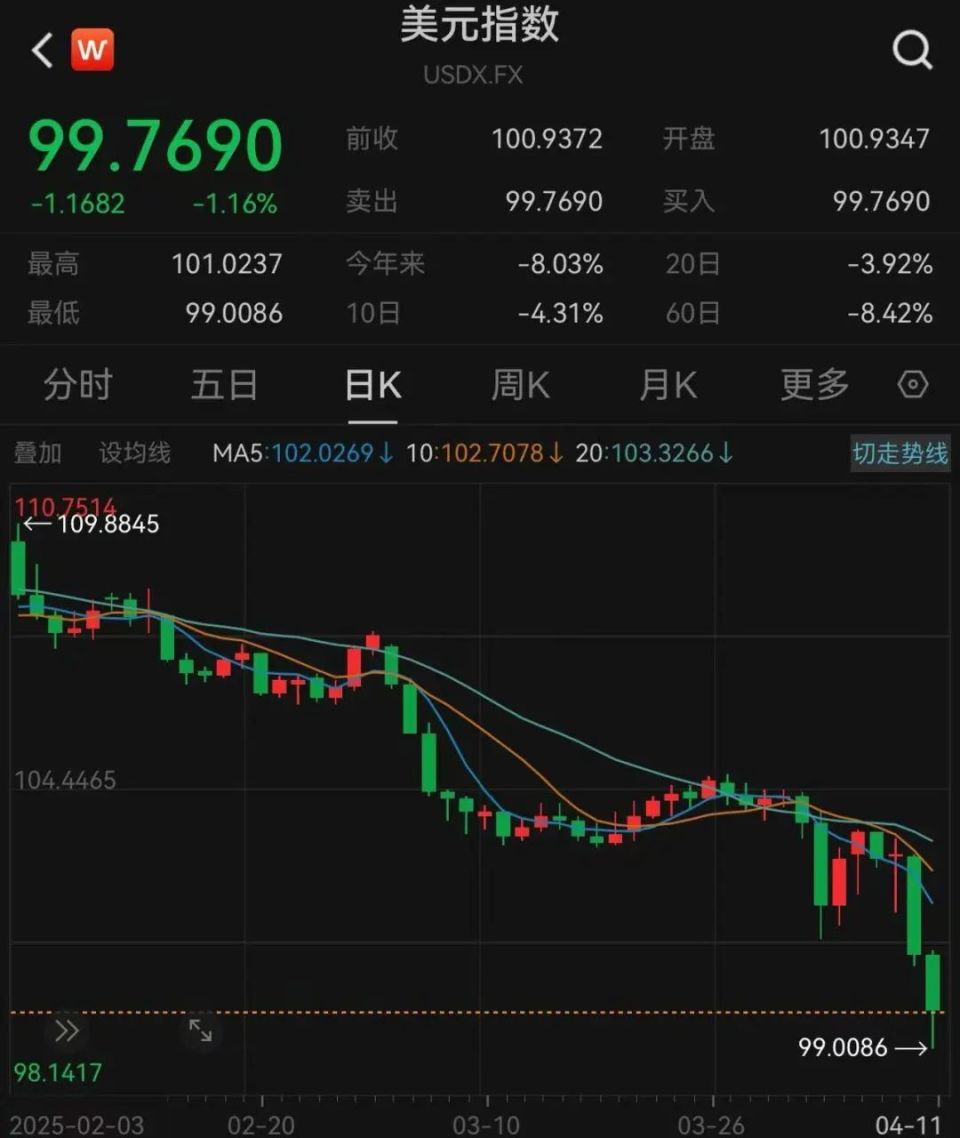
Task: Open the 周K weekly chart tab
Action: pyautogui.click(x=518, y=384)
